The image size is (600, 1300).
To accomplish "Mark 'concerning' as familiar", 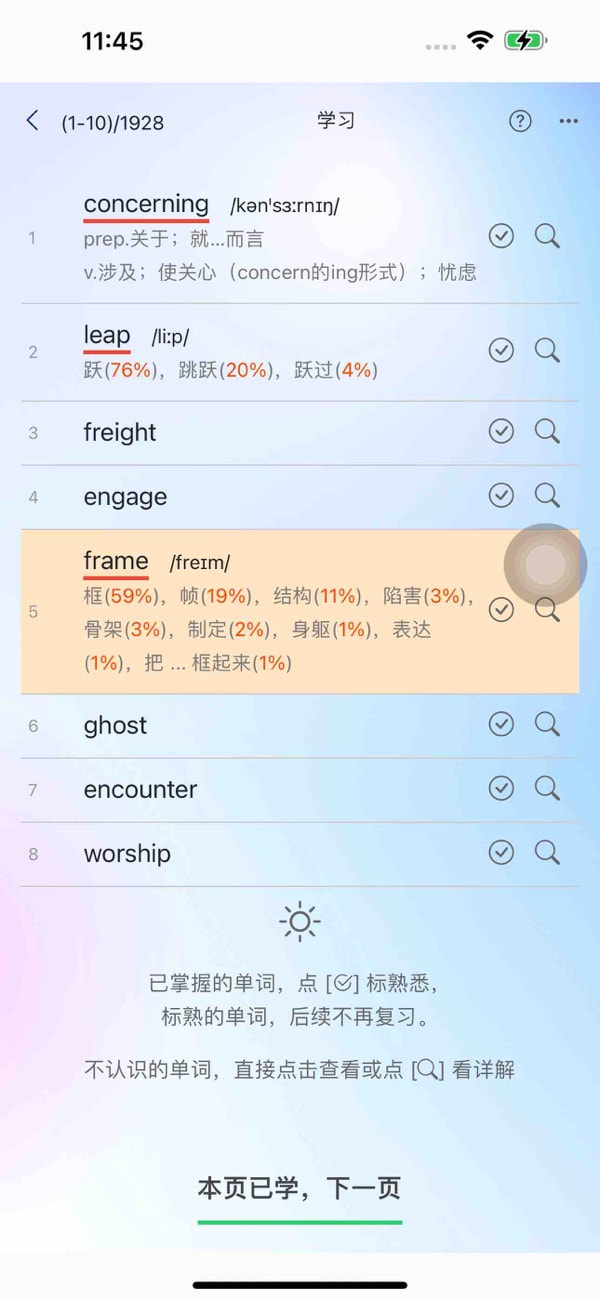I will coord(501,236).
